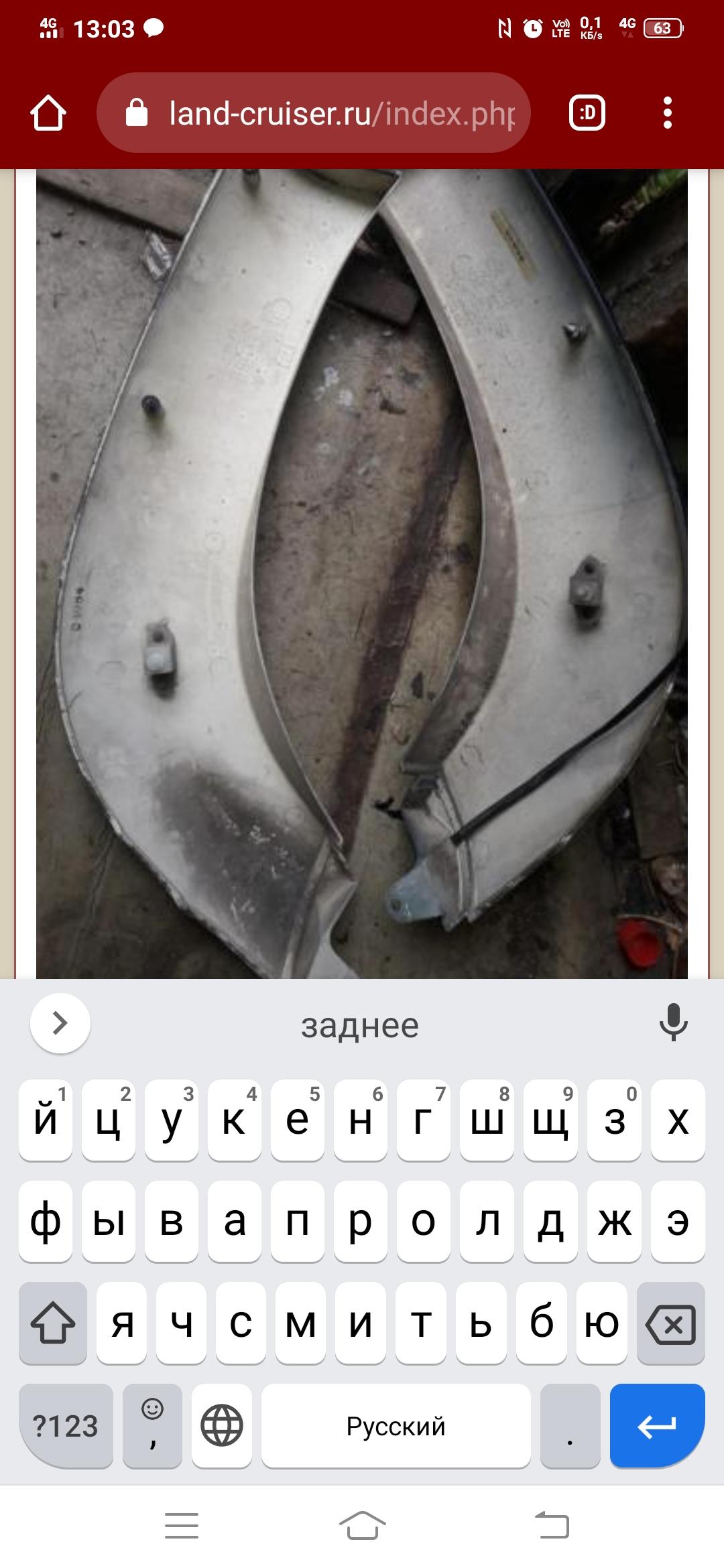Tap the globe key to switch language

click(x=222, y=1427)
